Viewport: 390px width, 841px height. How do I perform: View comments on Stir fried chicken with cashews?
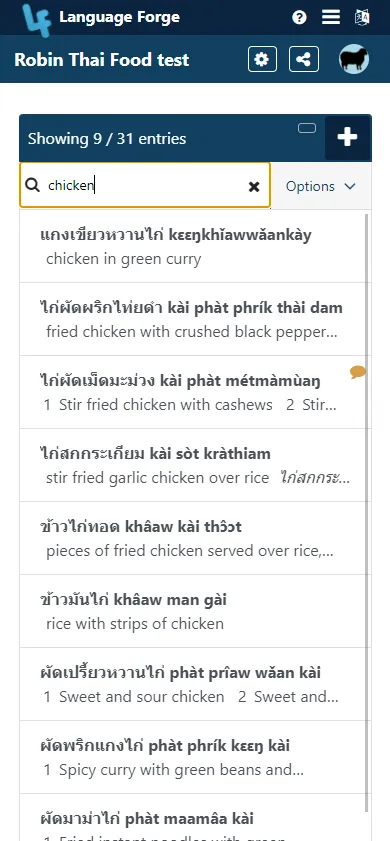[x=358, y=372]
